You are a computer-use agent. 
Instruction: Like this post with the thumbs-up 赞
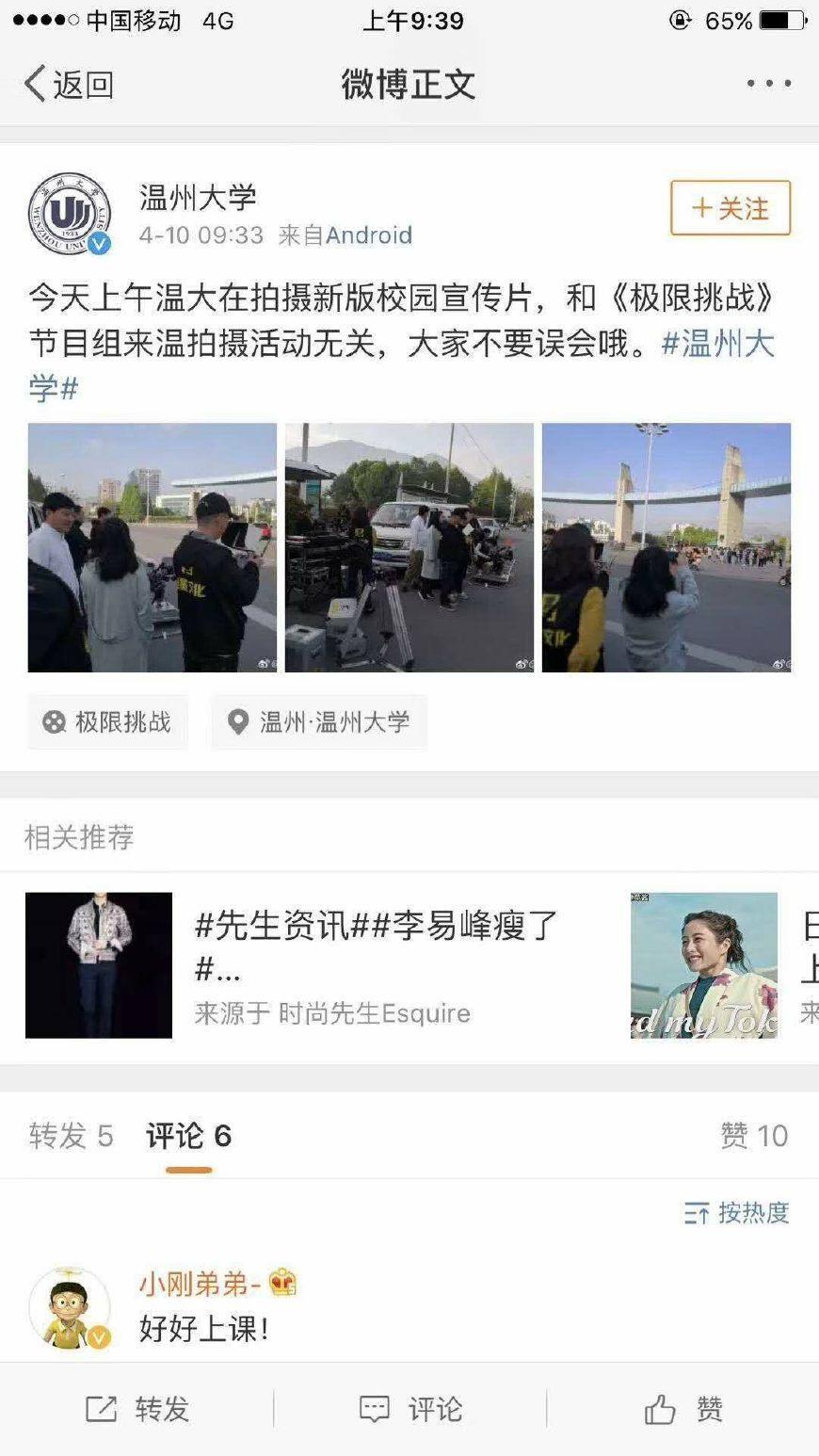pos(683,1409)
